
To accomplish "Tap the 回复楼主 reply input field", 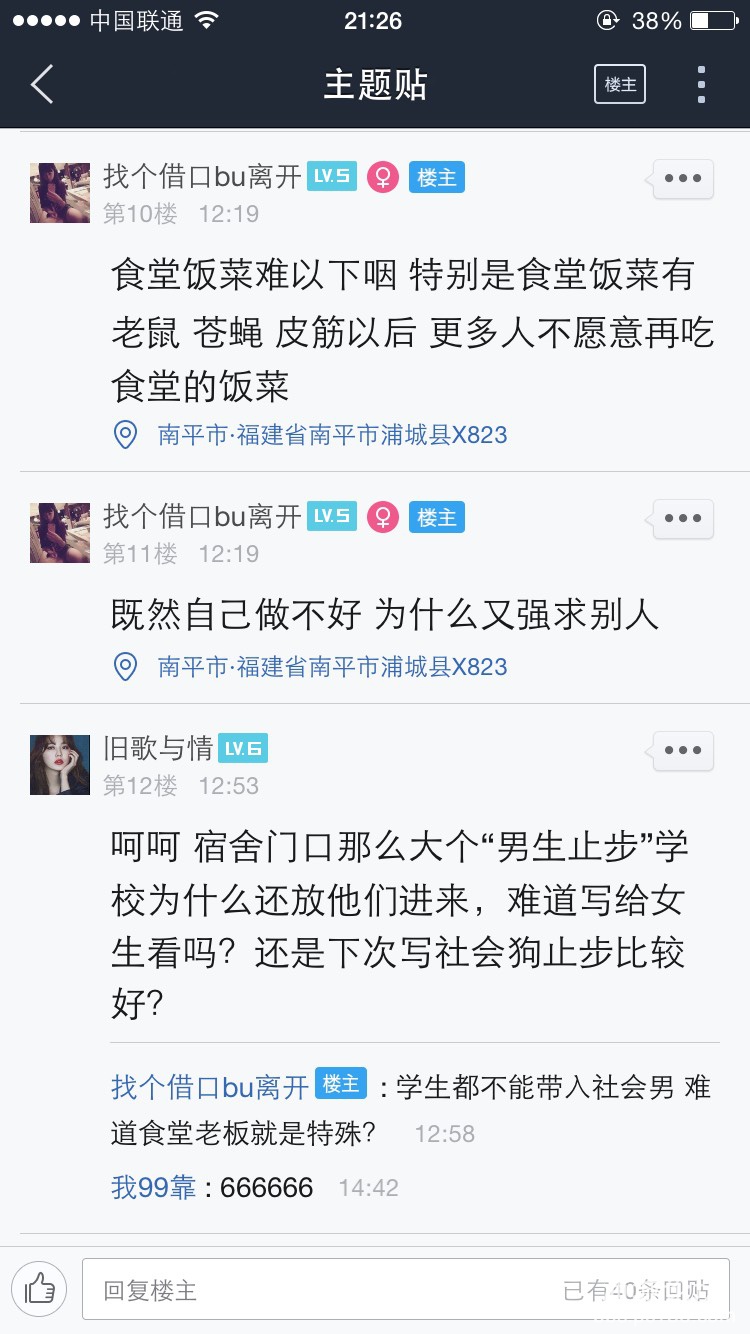I will [405, 1290].
